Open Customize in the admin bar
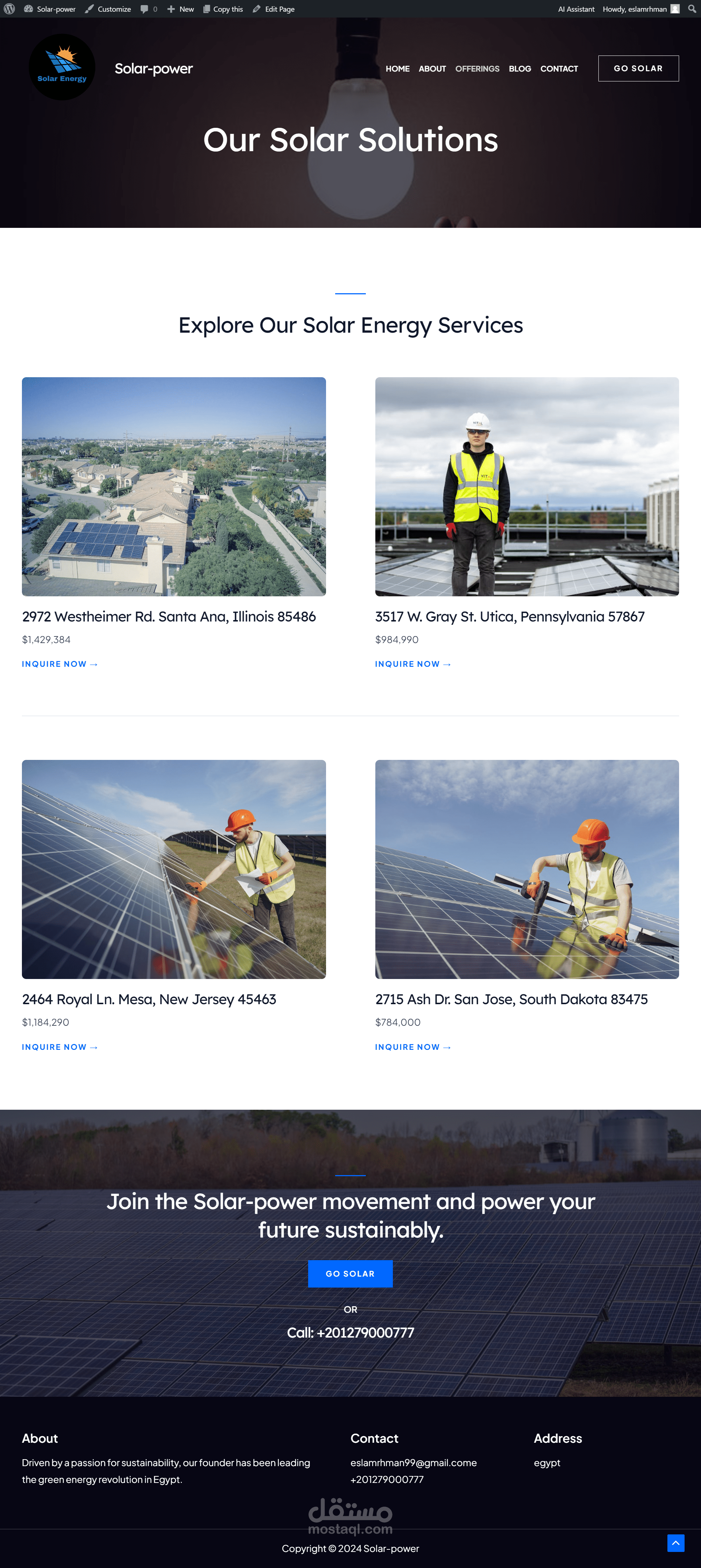 108,9
